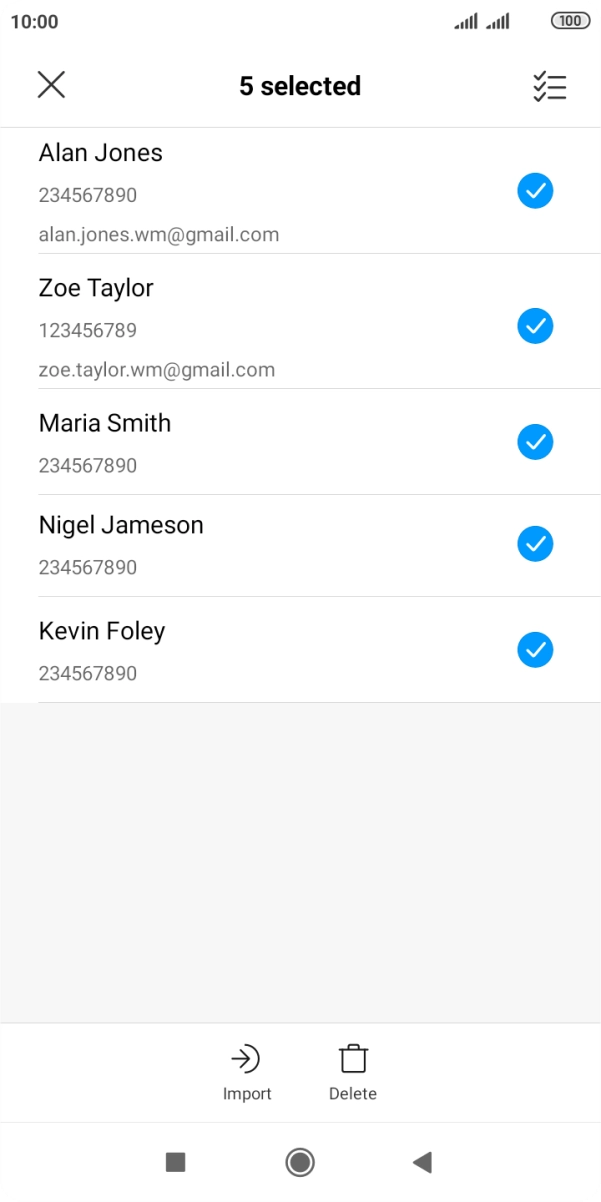Viewport: 601px width, 1202px height.
Task: Deselect Nigel Jameson contact
Action: (x=535, y=544)
